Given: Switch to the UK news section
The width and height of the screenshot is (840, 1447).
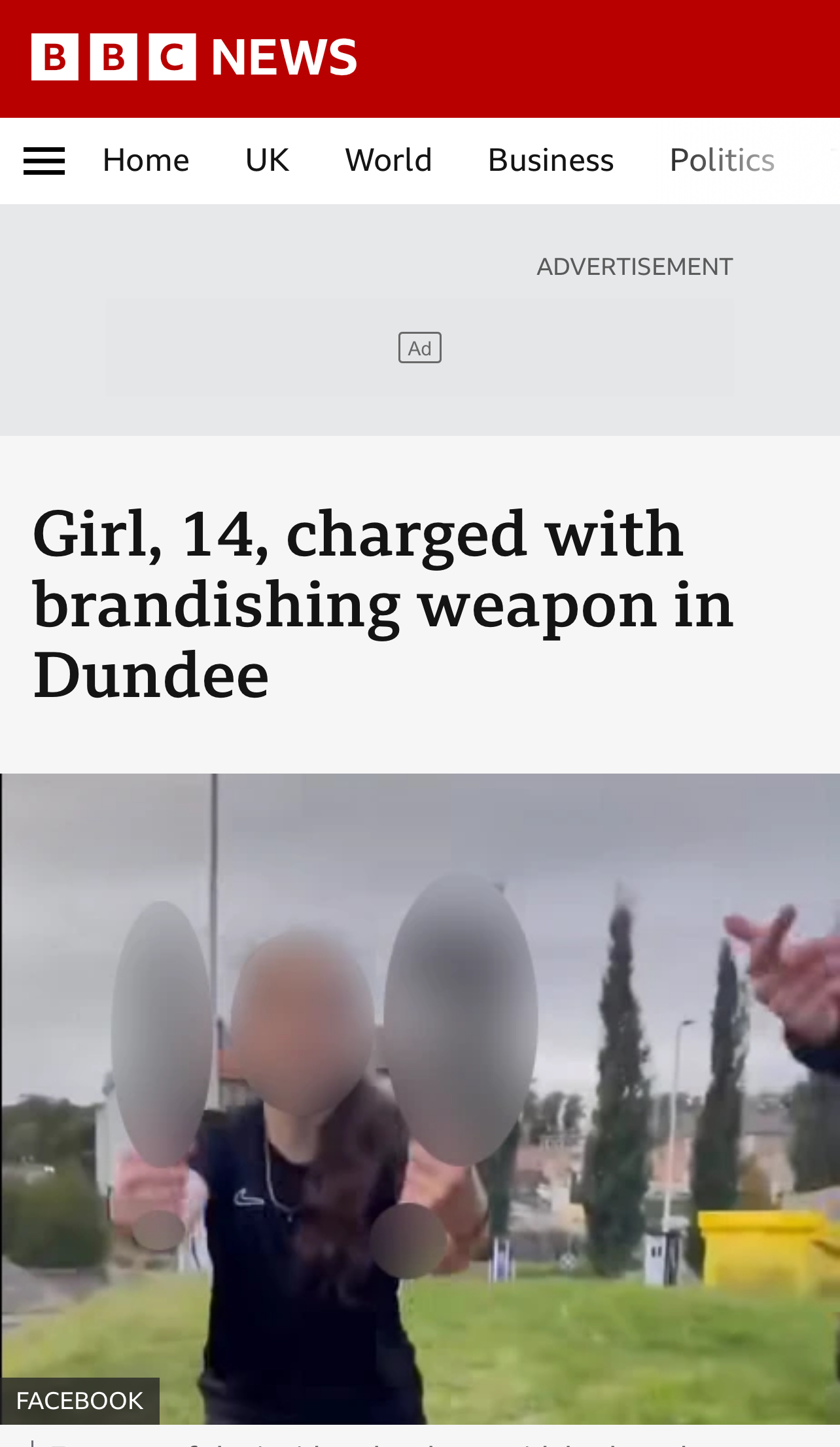Looking at the screenshot, I should (x=267, y=161).
